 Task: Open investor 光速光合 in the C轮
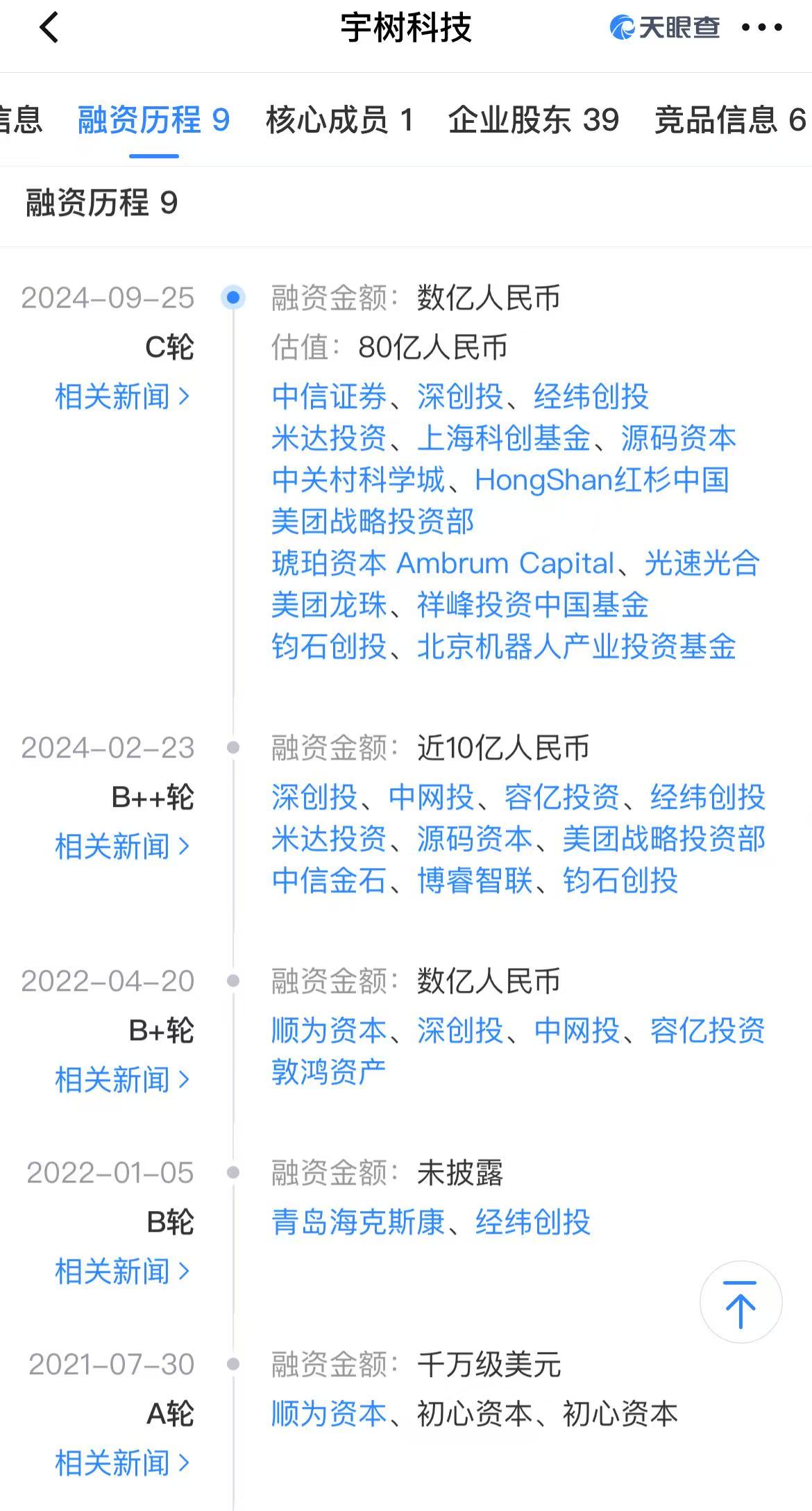coord(702,563)
